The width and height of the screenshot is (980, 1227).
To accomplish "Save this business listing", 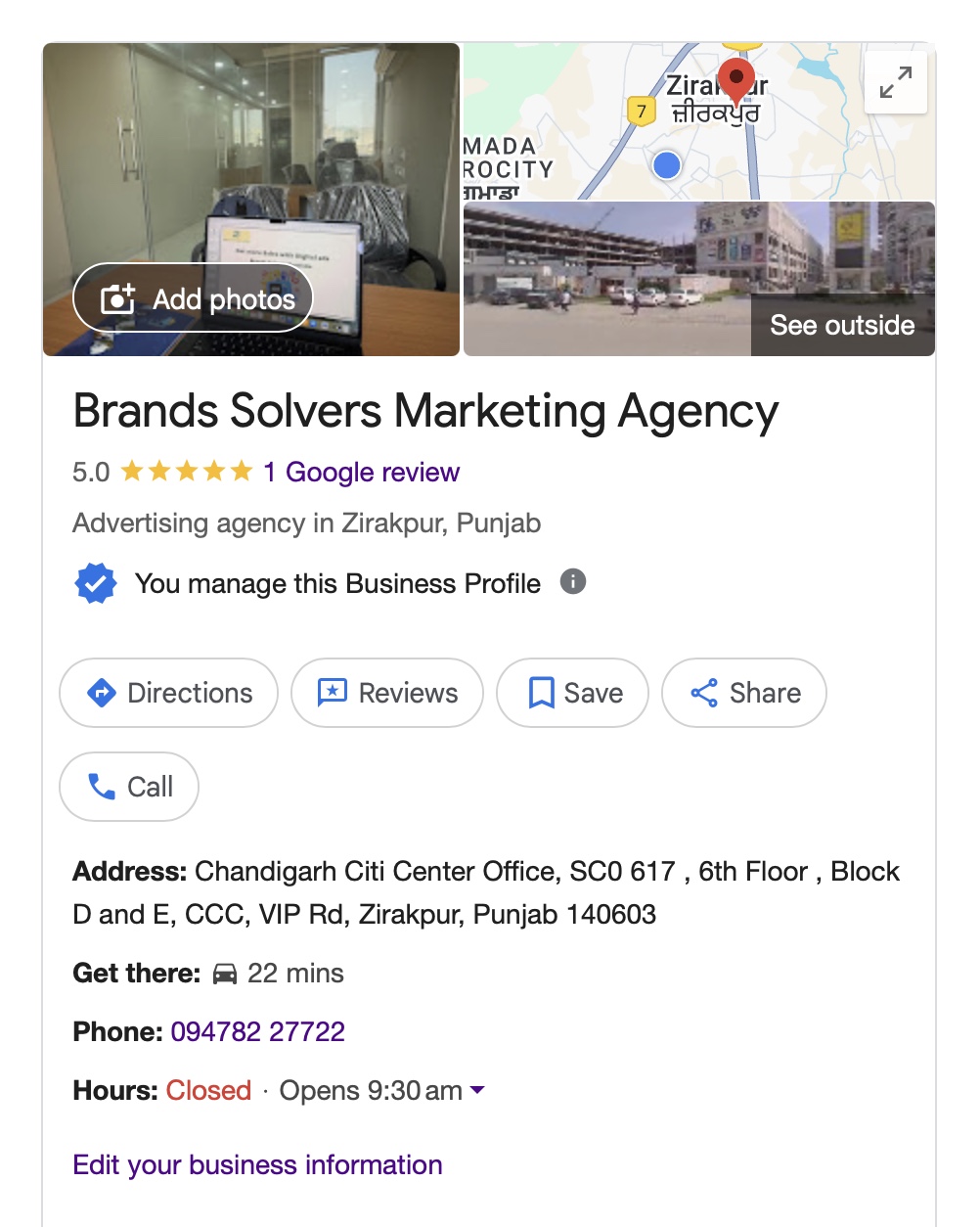I will 572,693.
